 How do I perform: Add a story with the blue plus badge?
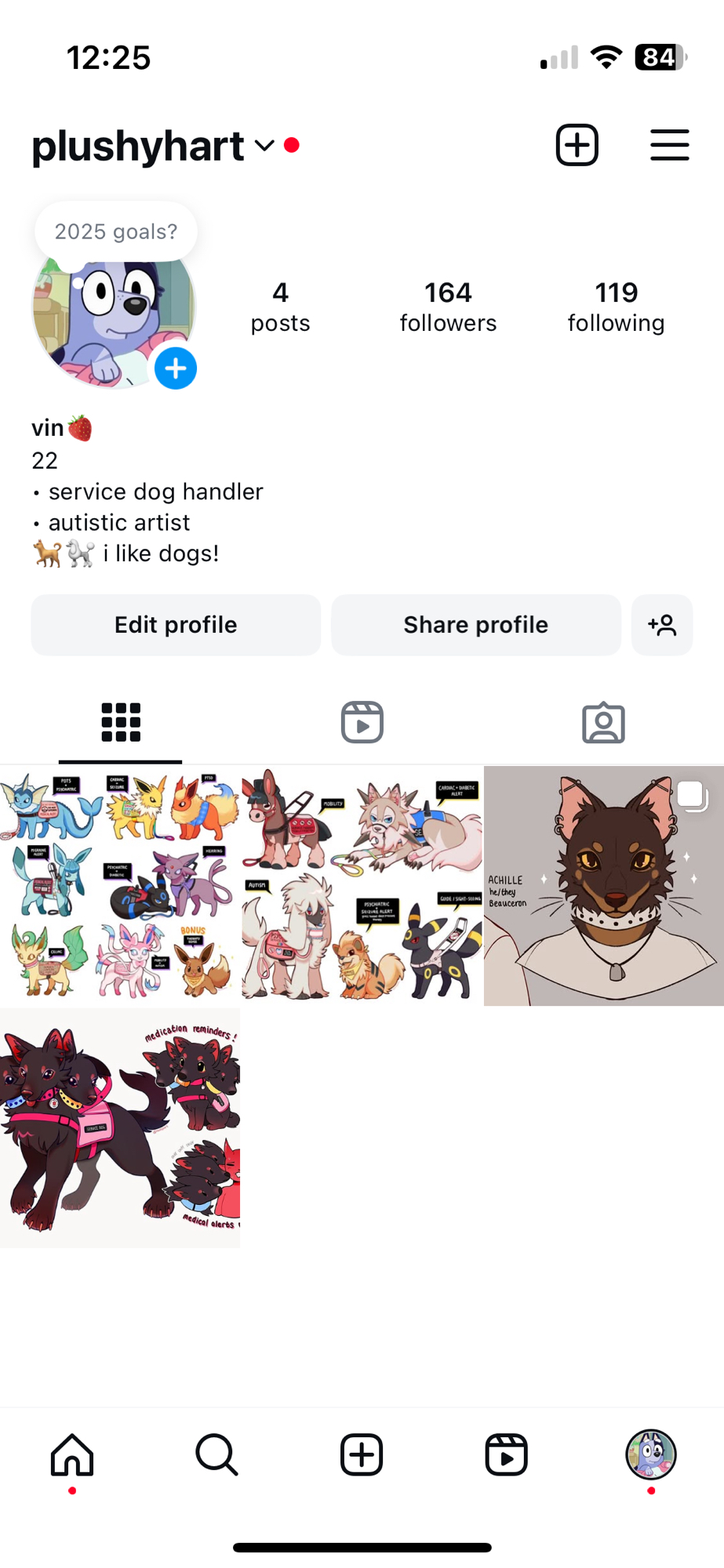pos(176,368)
